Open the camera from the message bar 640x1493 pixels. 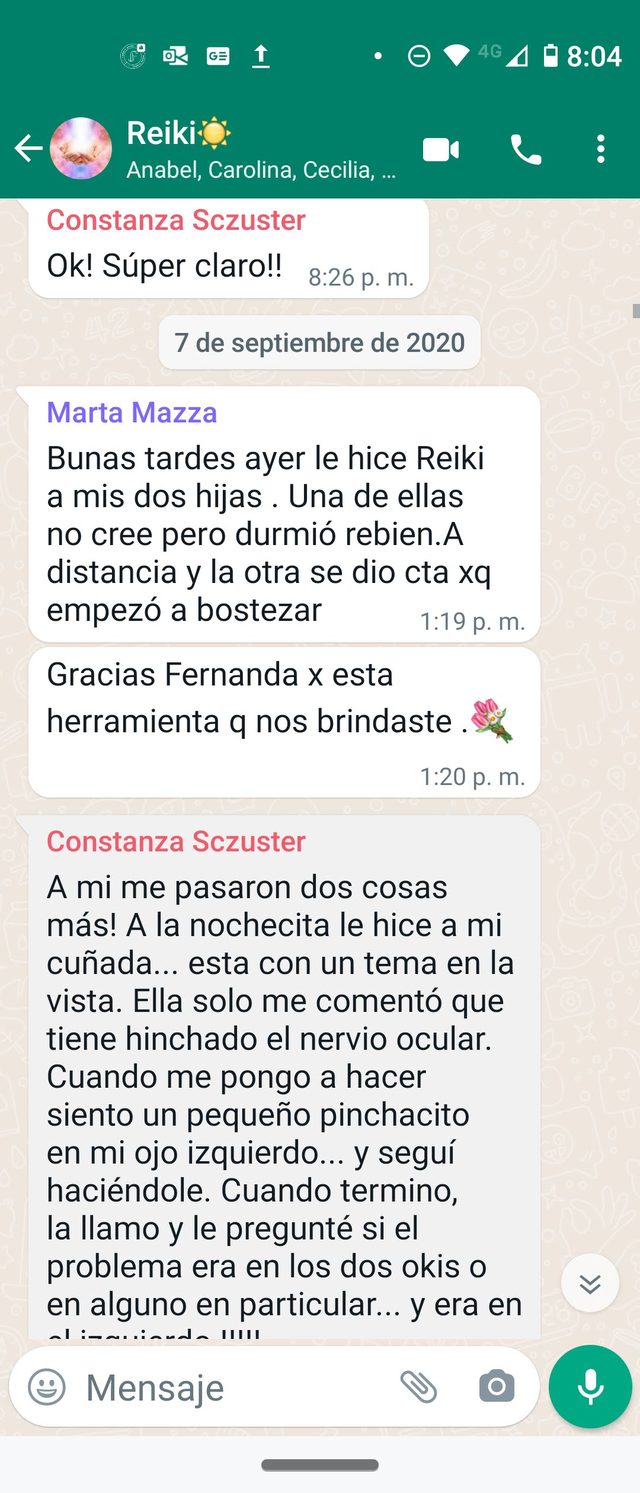(496, 1387)
